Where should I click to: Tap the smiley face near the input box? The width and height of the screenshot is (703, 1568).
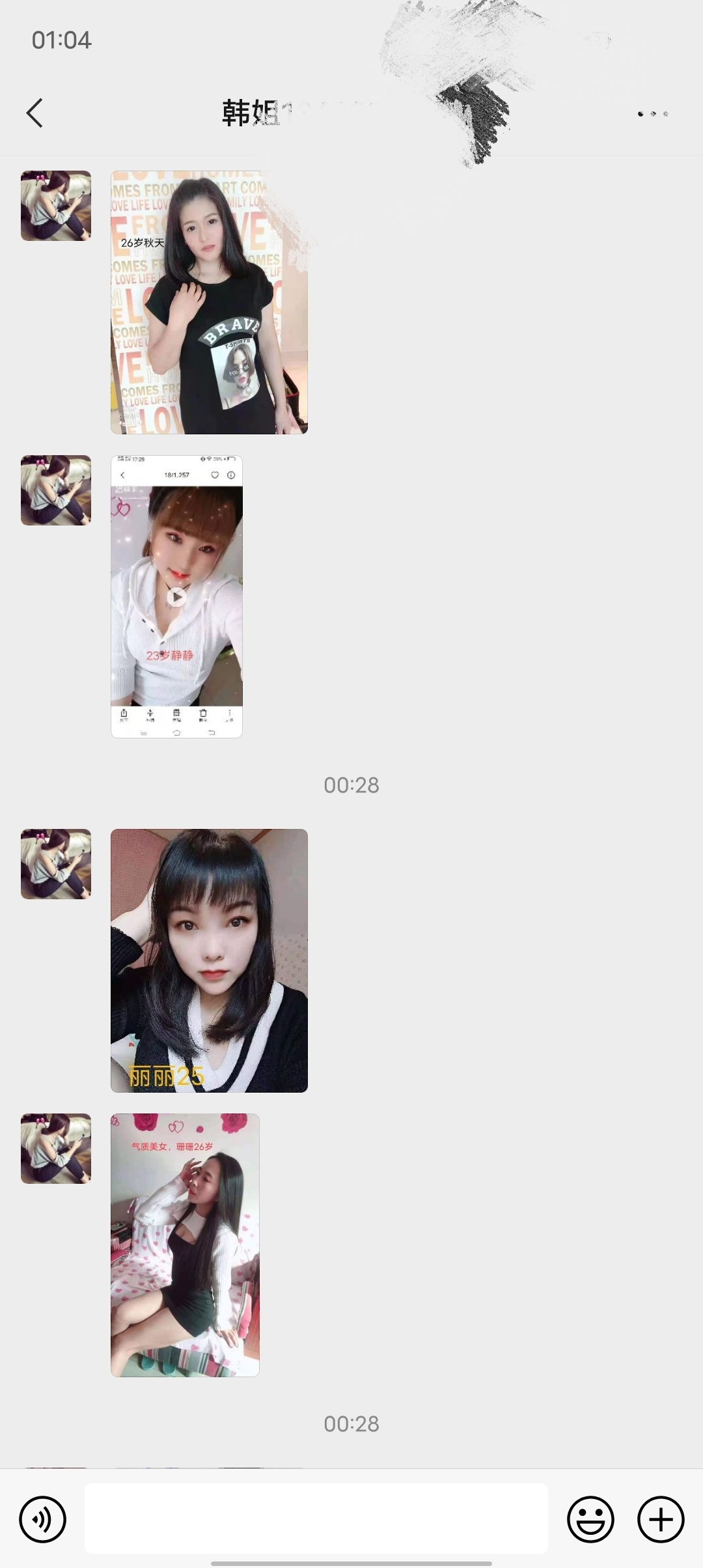click(x=591, y=1520)
